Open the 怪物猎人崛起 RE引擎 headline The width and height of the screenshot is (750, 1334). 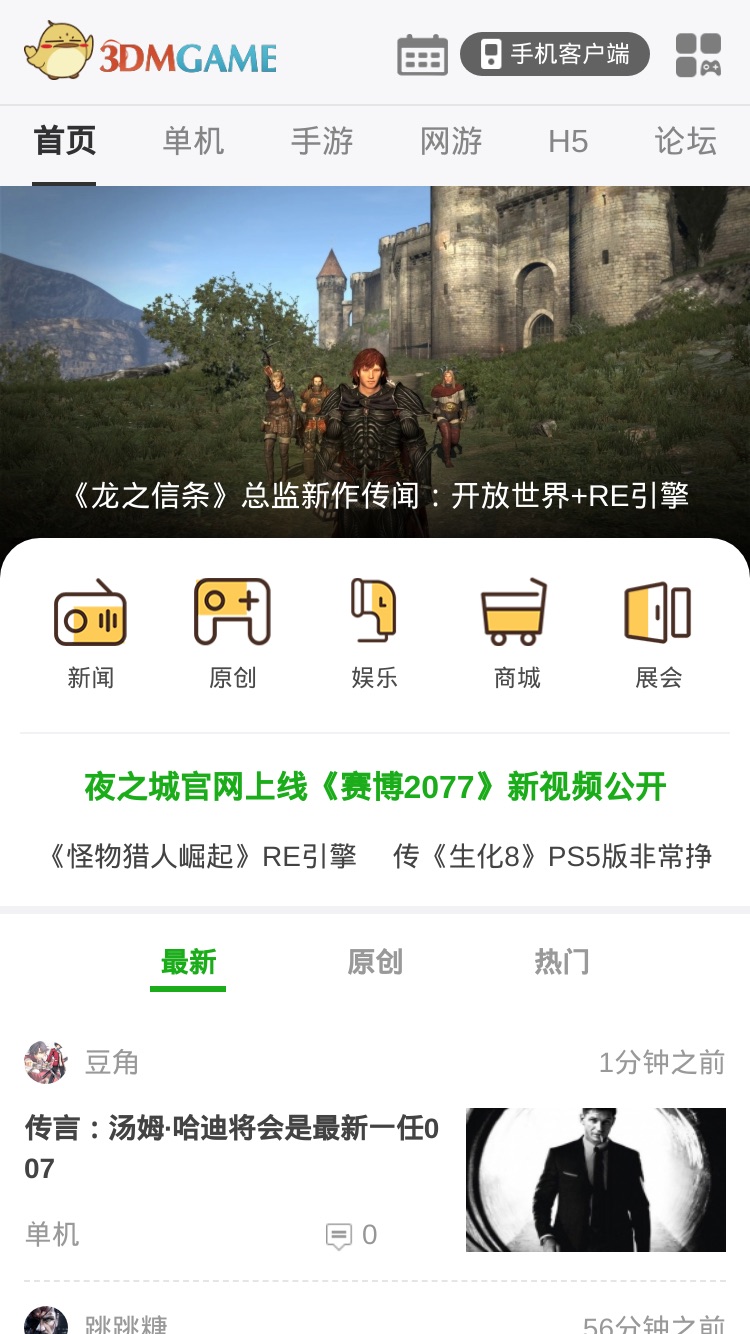pos(198,856)
